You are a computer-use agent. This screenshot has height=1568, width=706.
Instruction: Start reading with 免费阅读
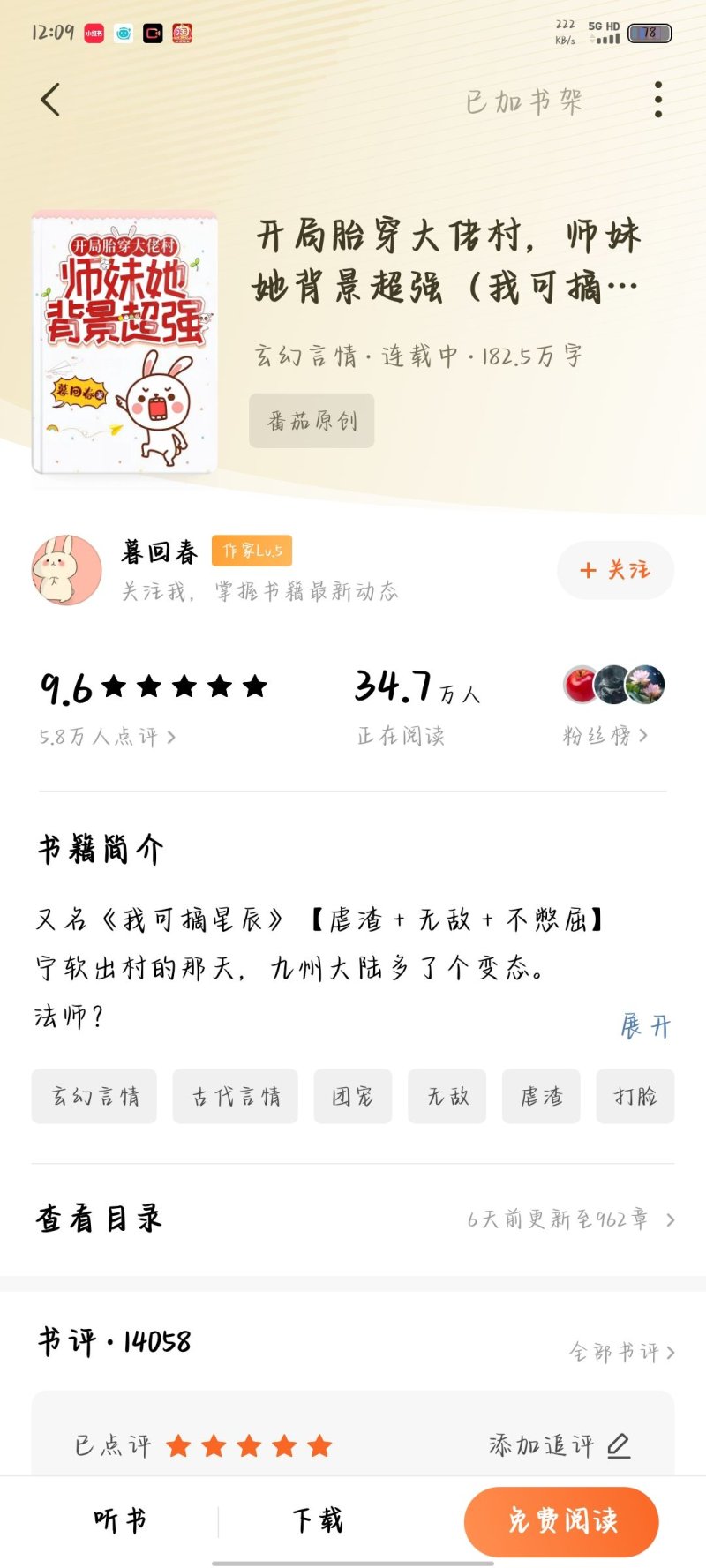click(561, 1520)
